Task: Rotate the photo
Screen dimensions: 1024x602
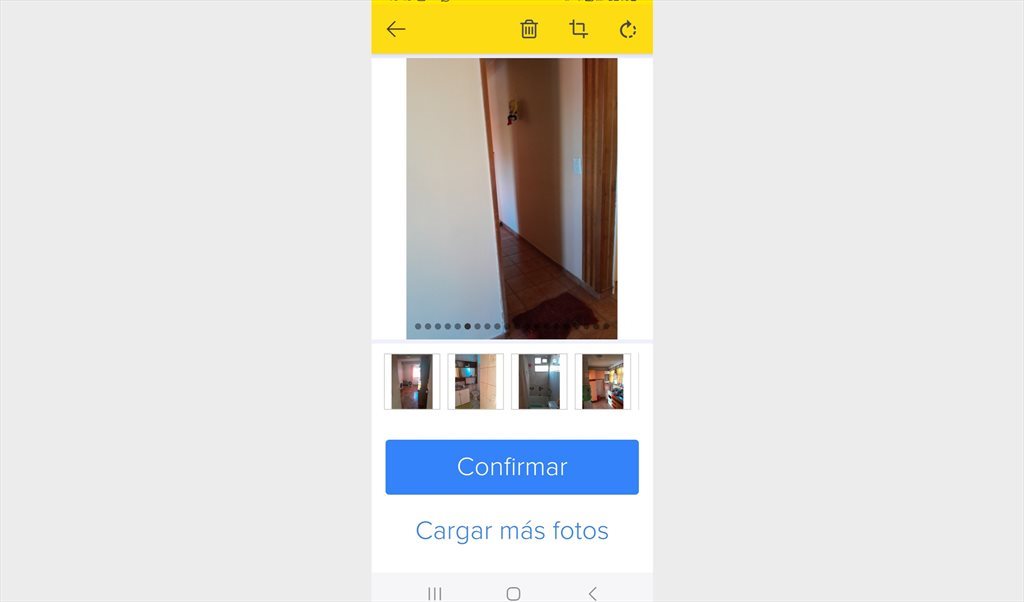Action: coord(627,29)
